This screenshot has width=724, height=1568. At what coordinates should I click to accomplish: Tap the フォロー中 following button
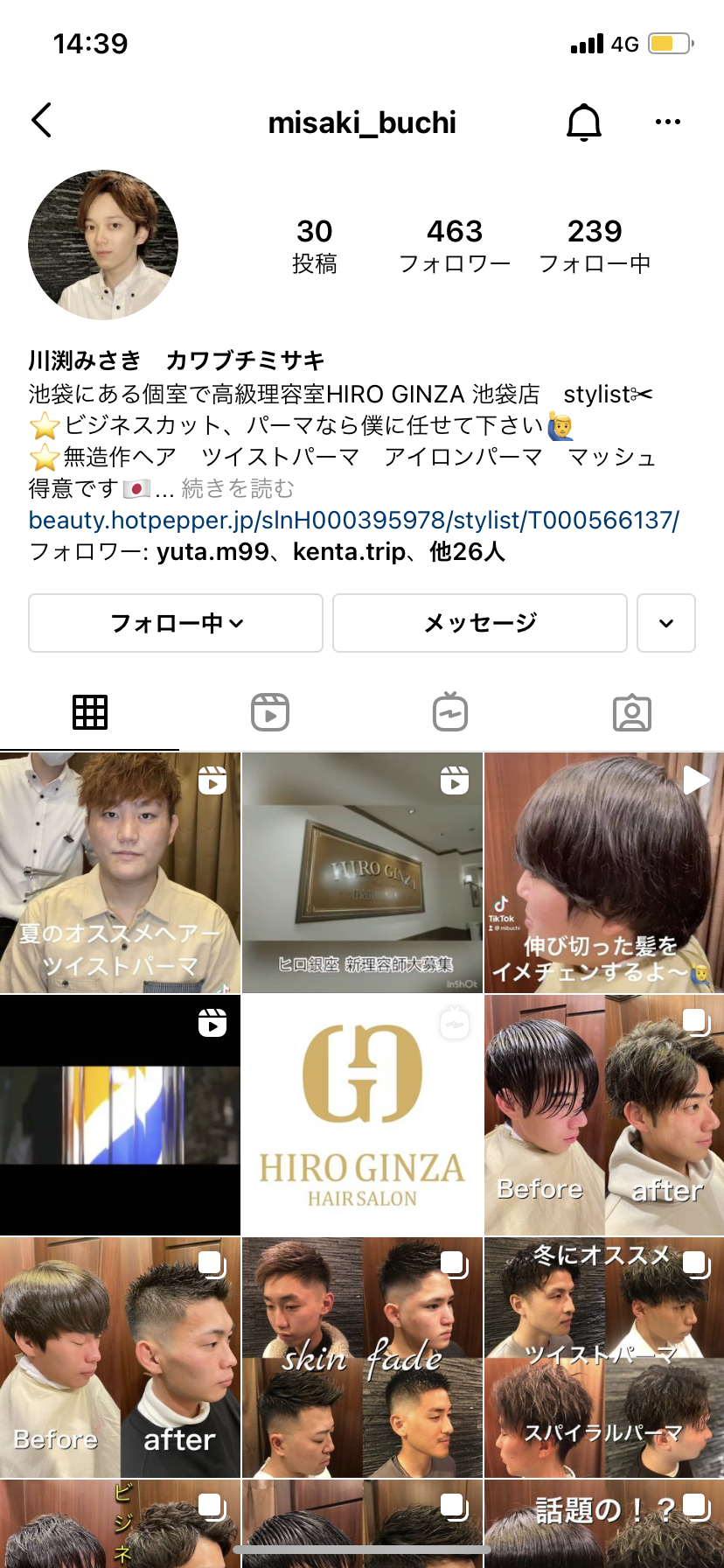tap(176, 623)
